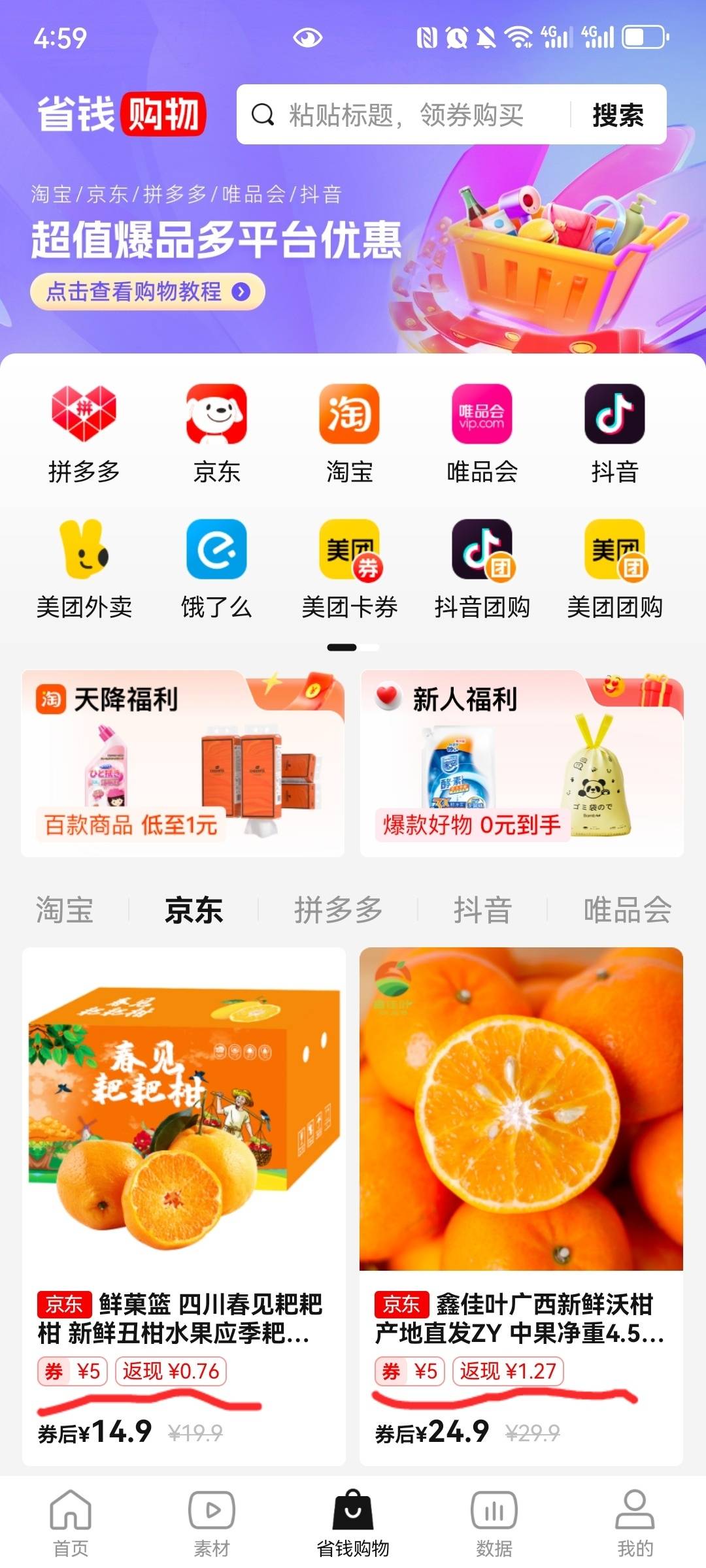Screen dimensions: 706x1568
Task: Go to the 首页 tab
Action: coord(71,1522)
